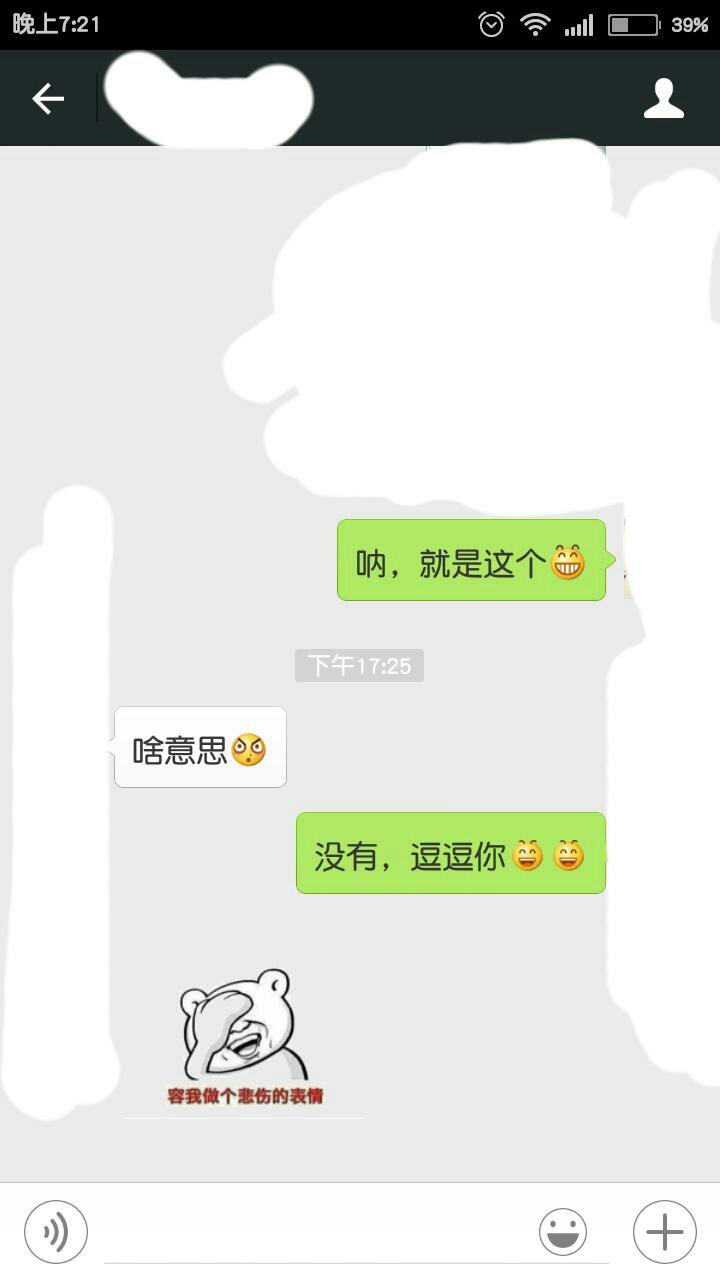720x1280 pixels.
Task: Go back to the chat list
Action: click(47, 98)
